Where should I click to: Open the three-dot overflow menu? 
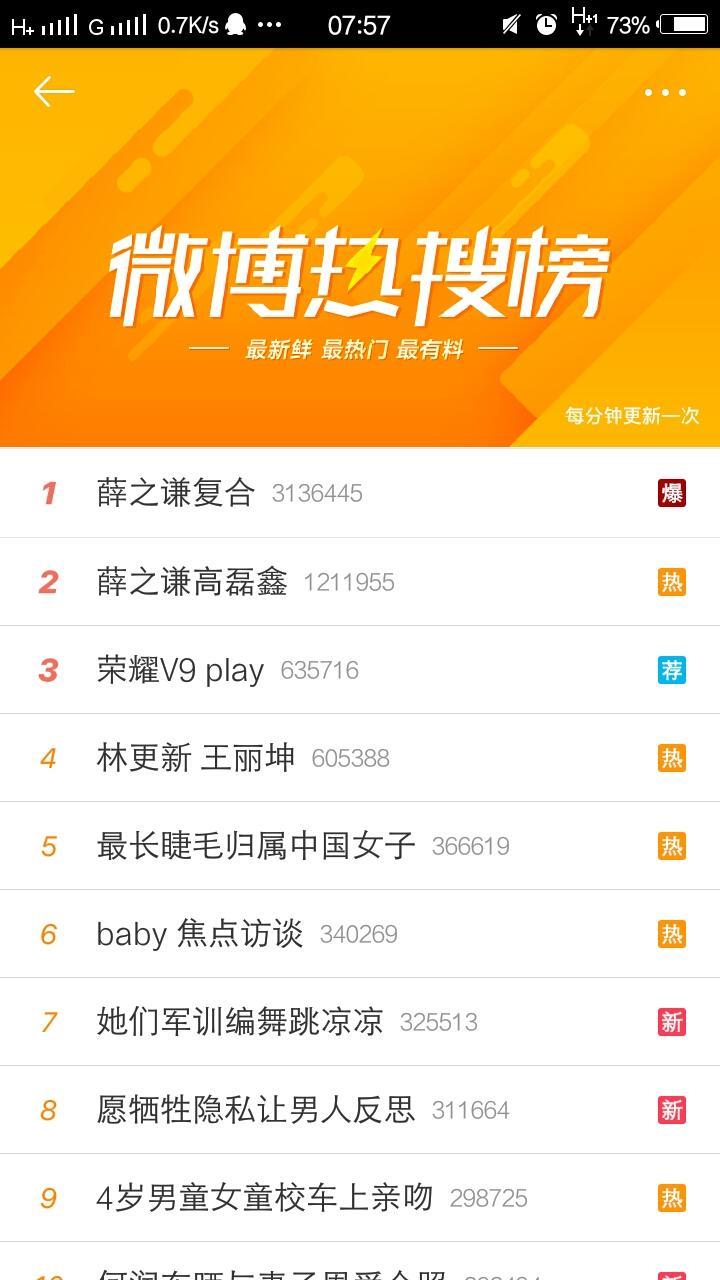[665, 92]
